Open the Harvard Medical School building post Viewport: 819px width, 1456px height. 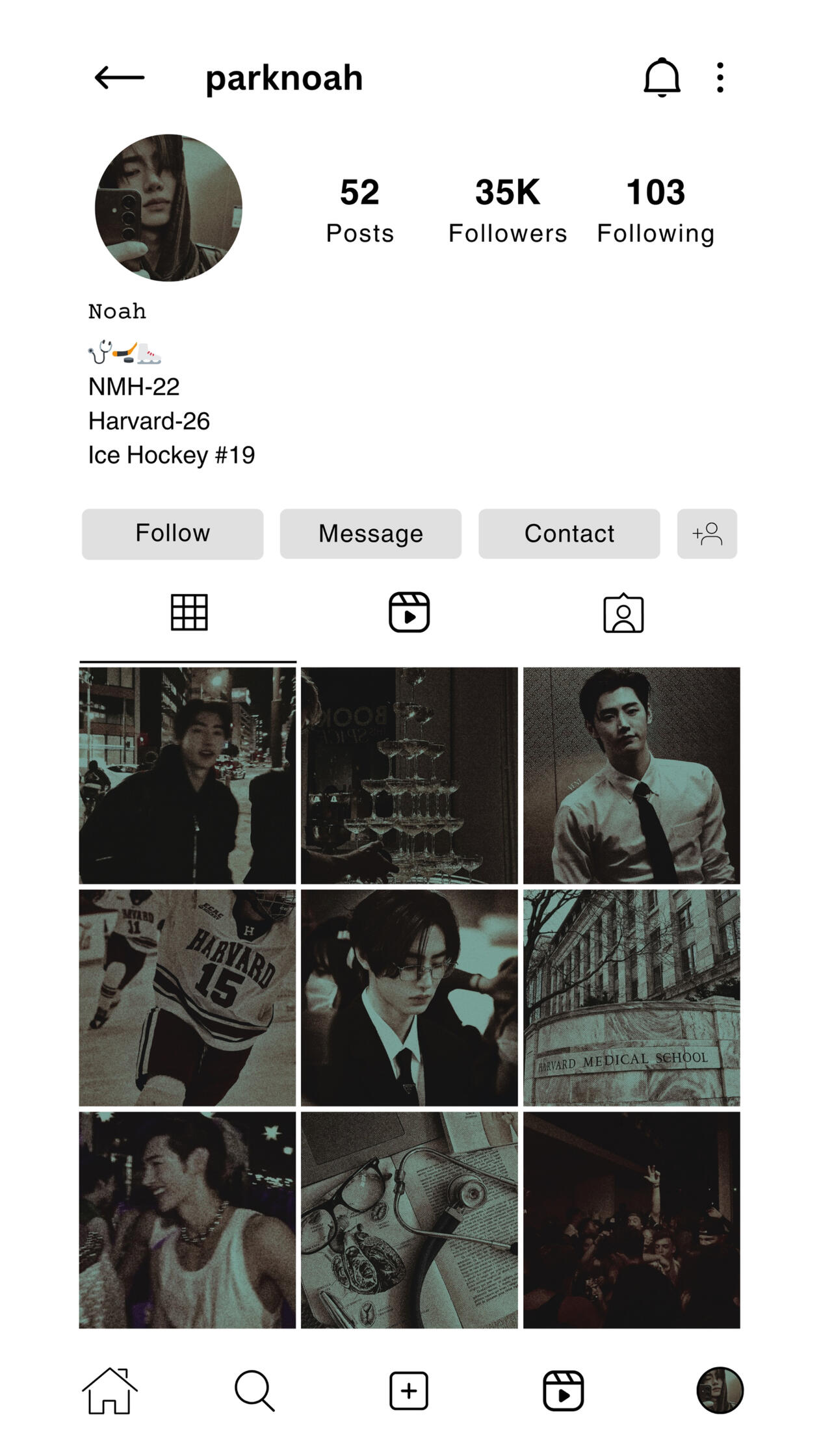coord(632,998)
